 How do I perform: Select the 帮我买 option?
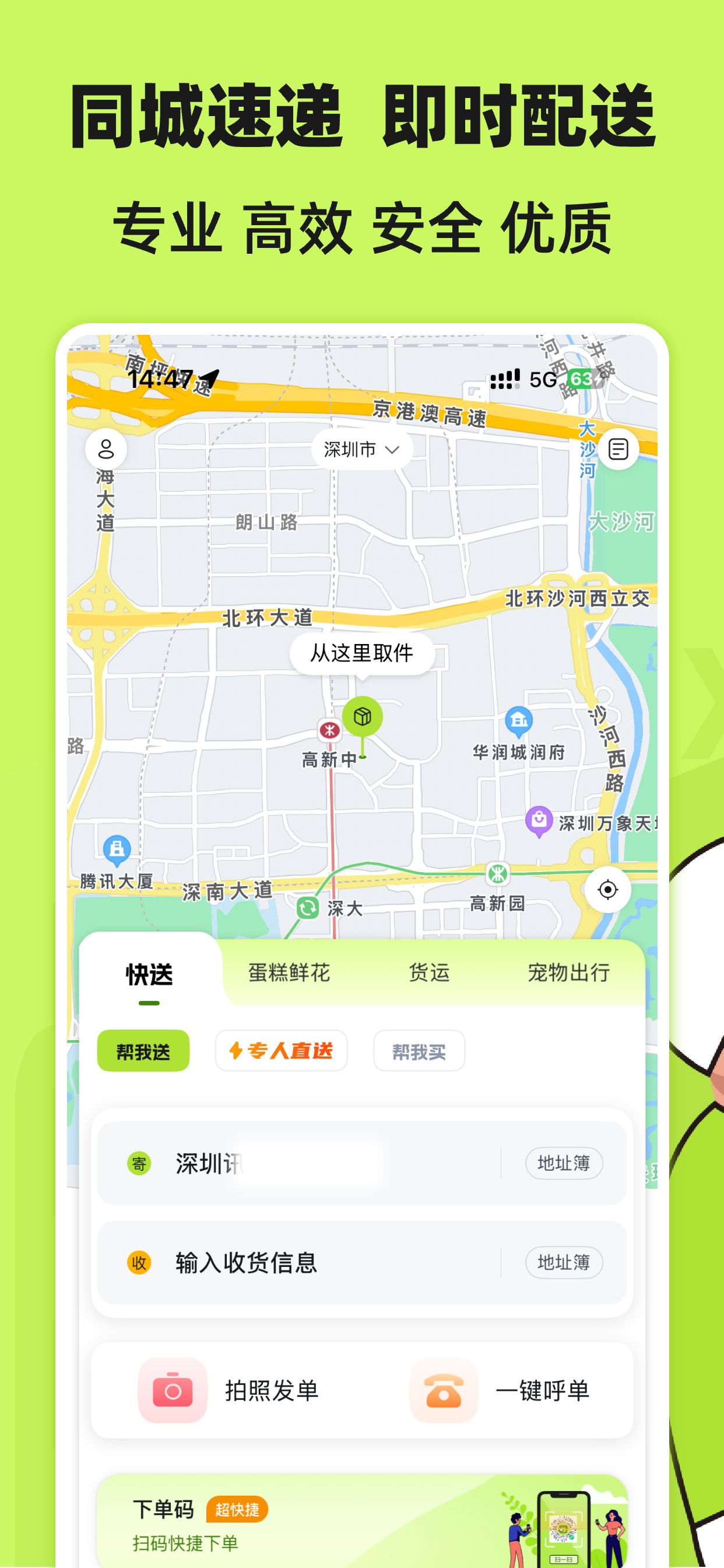tap(419, 1050)
